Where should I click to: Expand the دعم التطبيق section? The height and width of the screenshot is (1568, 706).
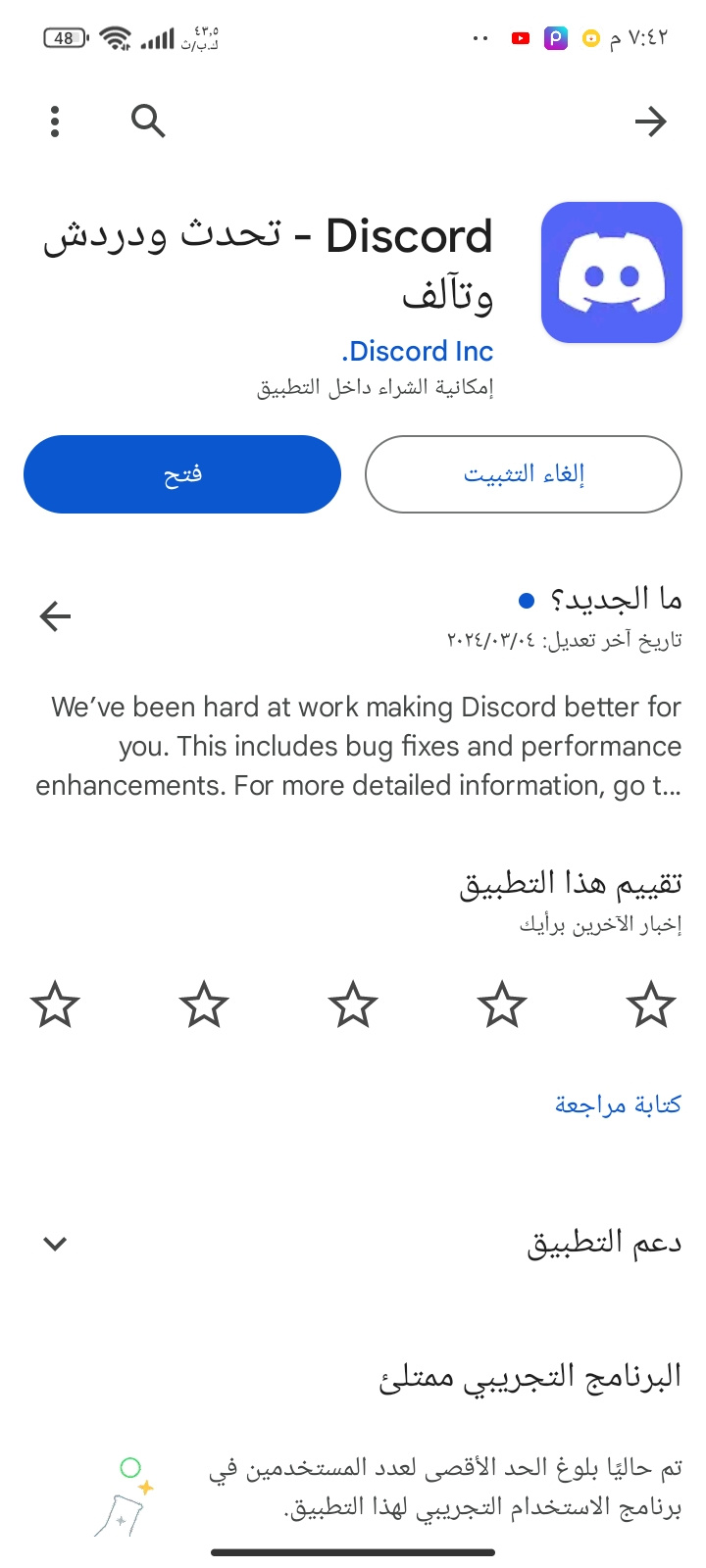coord(55,1244)
